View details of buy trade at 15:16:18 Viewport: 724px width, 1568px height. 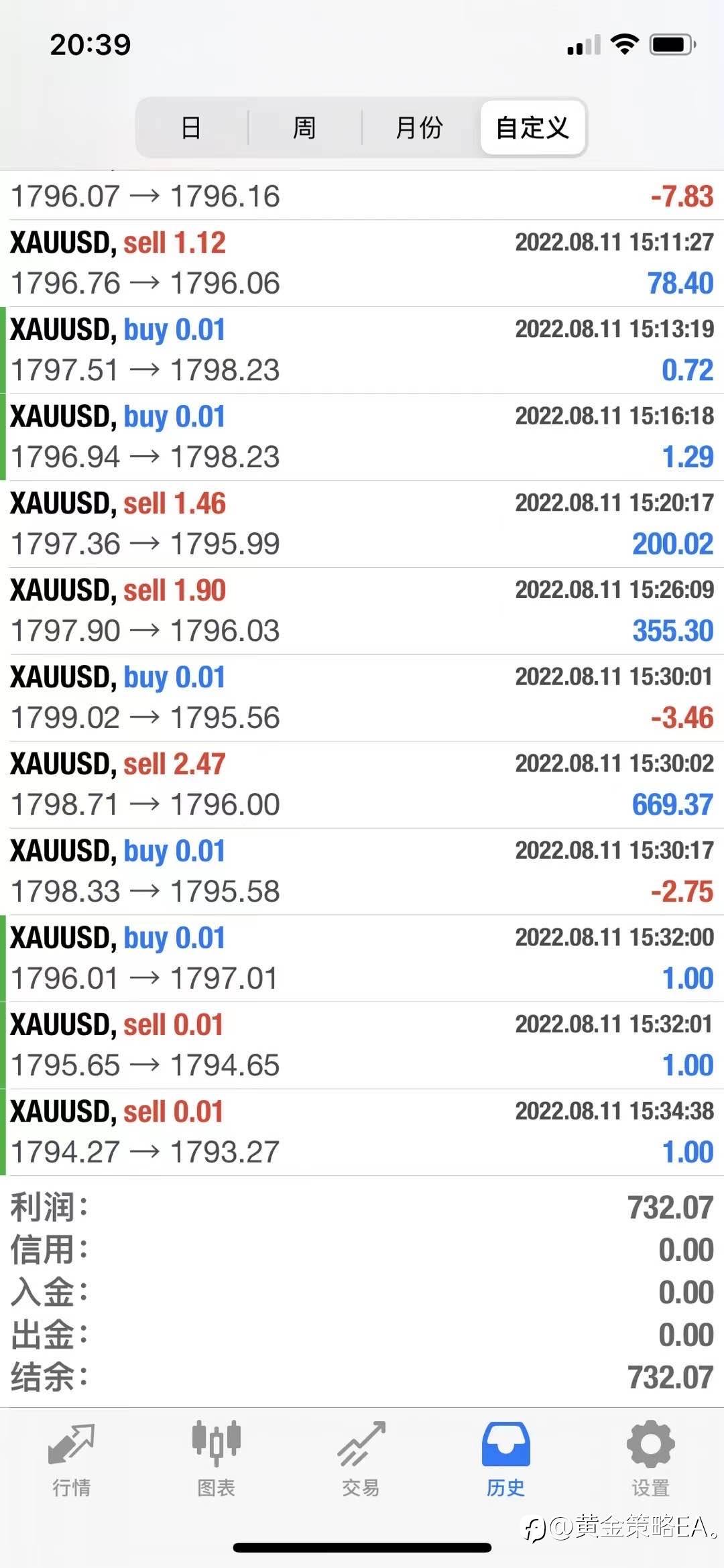pos(362,437)
